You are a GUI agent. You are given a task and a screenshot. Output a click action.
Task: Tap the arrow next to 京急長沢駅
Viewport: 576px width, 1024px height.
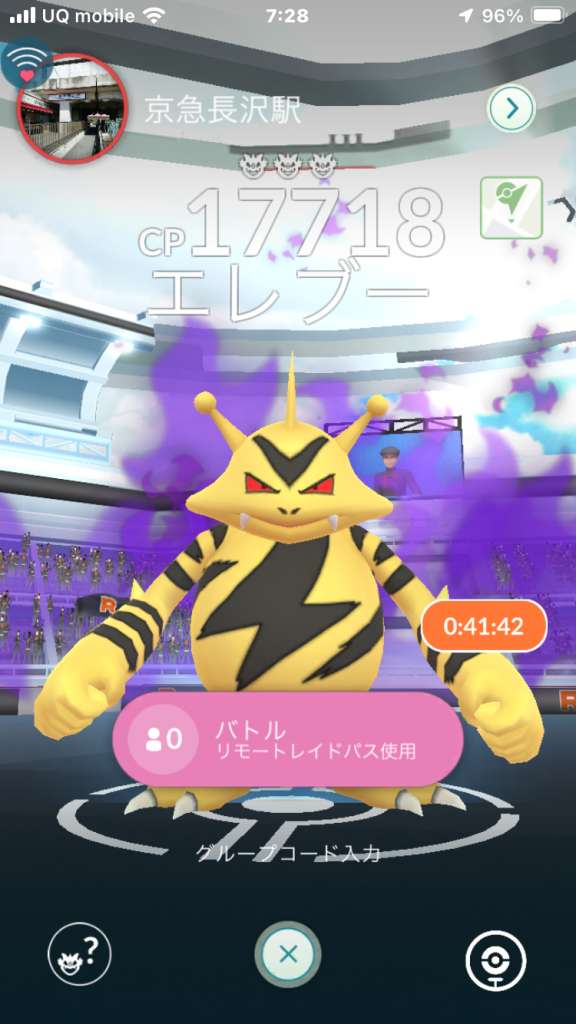pos(511,108)
